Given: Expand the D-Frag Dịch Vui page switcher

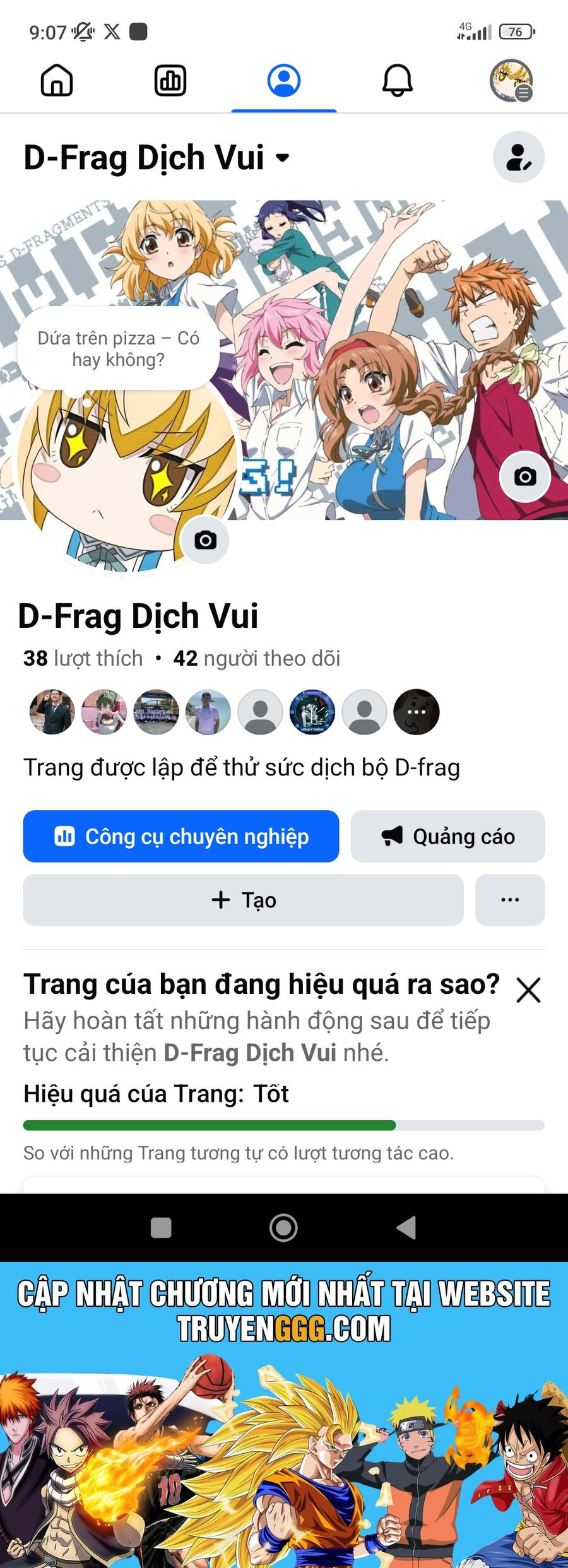Looking at the screenshot, I should coord(283,158).
